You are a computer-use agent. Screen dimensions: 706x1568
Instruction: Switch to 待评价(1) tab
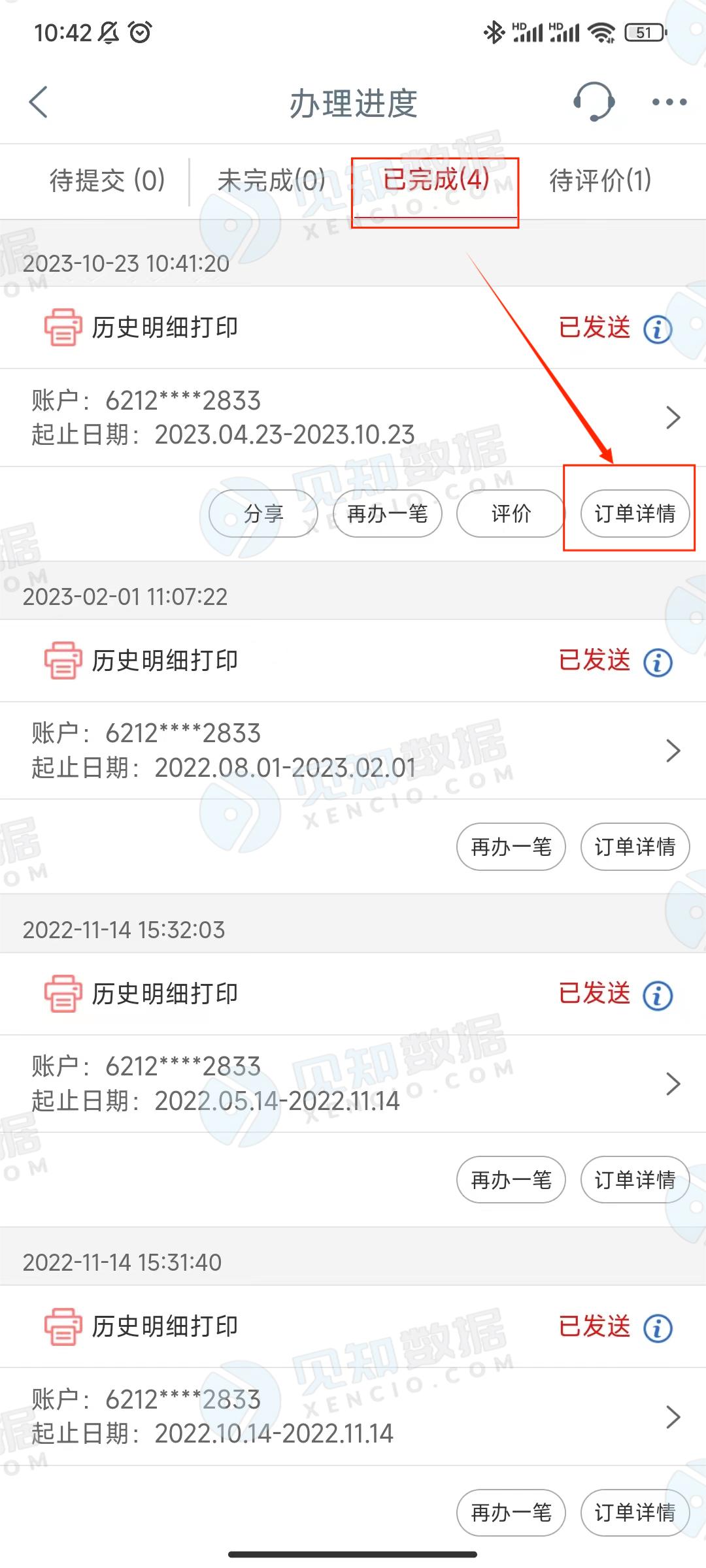600,180
